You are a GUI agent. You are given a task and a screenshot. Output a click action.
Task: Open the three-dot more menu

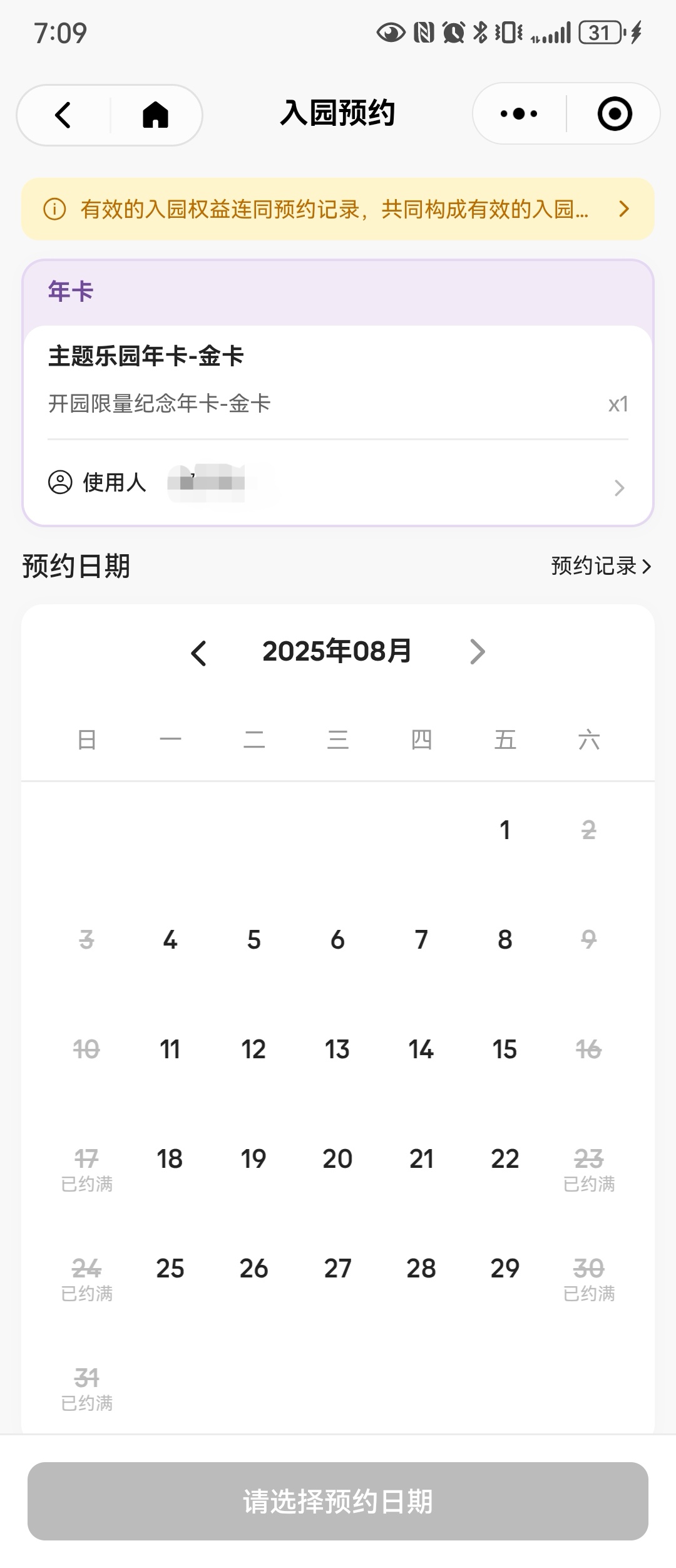click(x=519, y=114)
